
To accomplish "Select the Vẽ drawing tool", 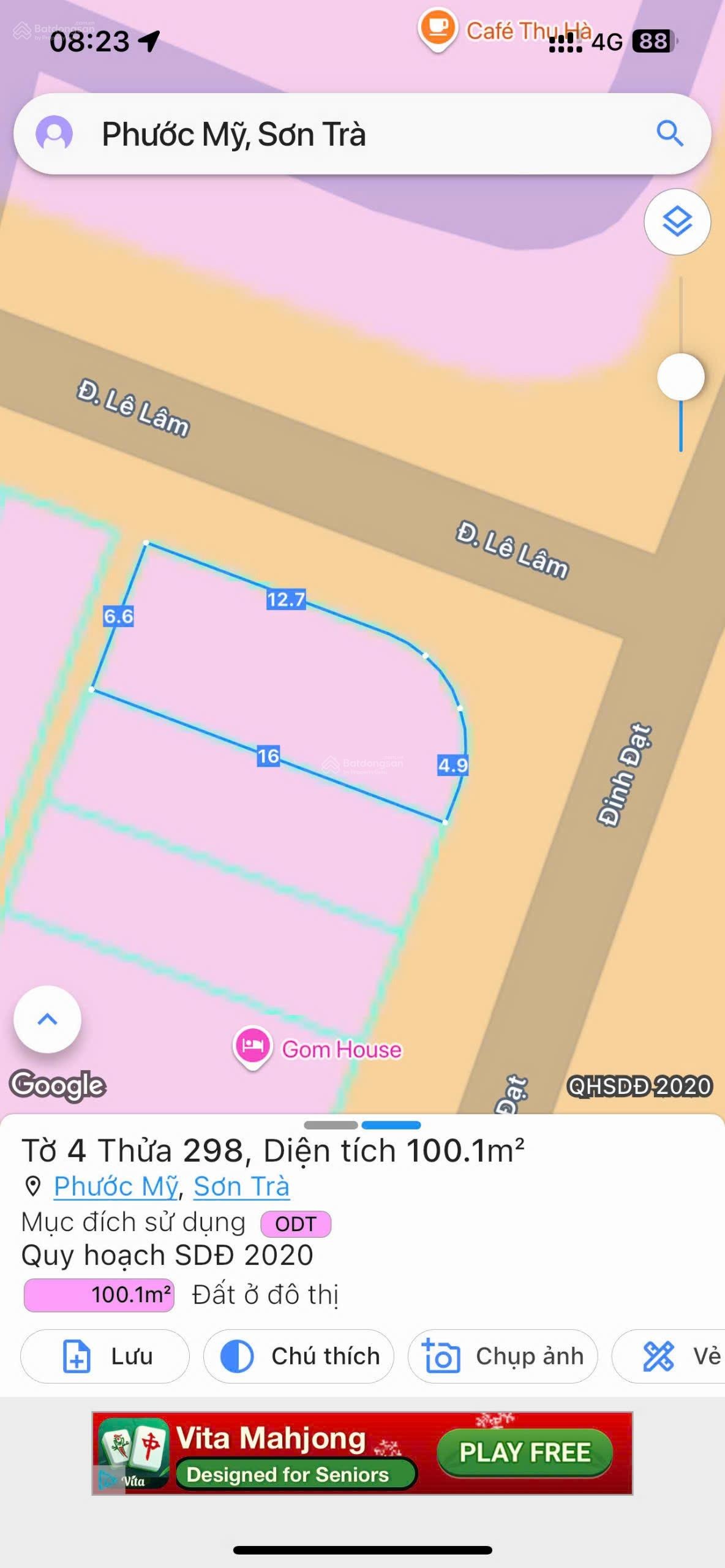I will click(x=674, y=1356).
